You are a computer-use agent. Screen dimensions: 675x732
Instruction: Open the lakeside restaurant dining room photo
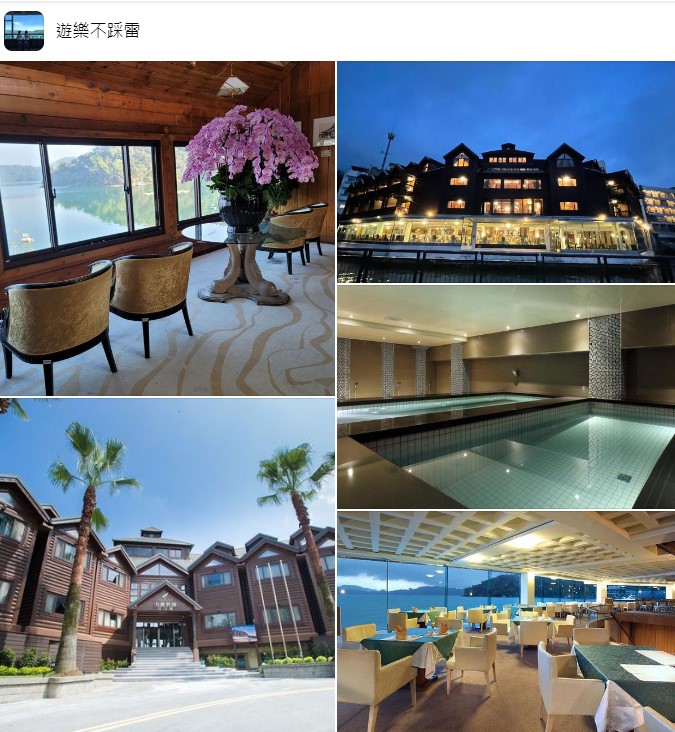(505, 622)
